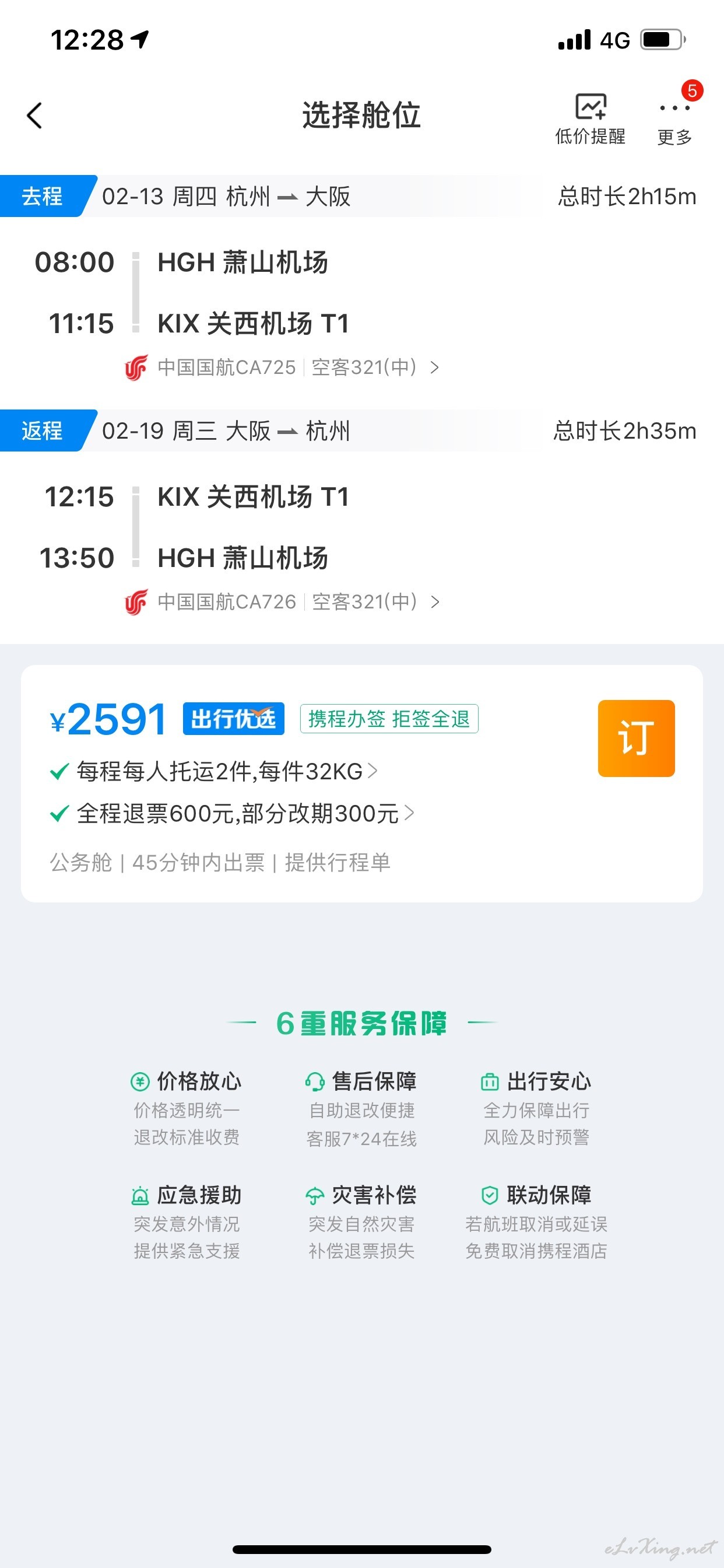724x1568 pixels.
Task: Select the ¥2591 business class fare card
Action: [x=362, y=783]
